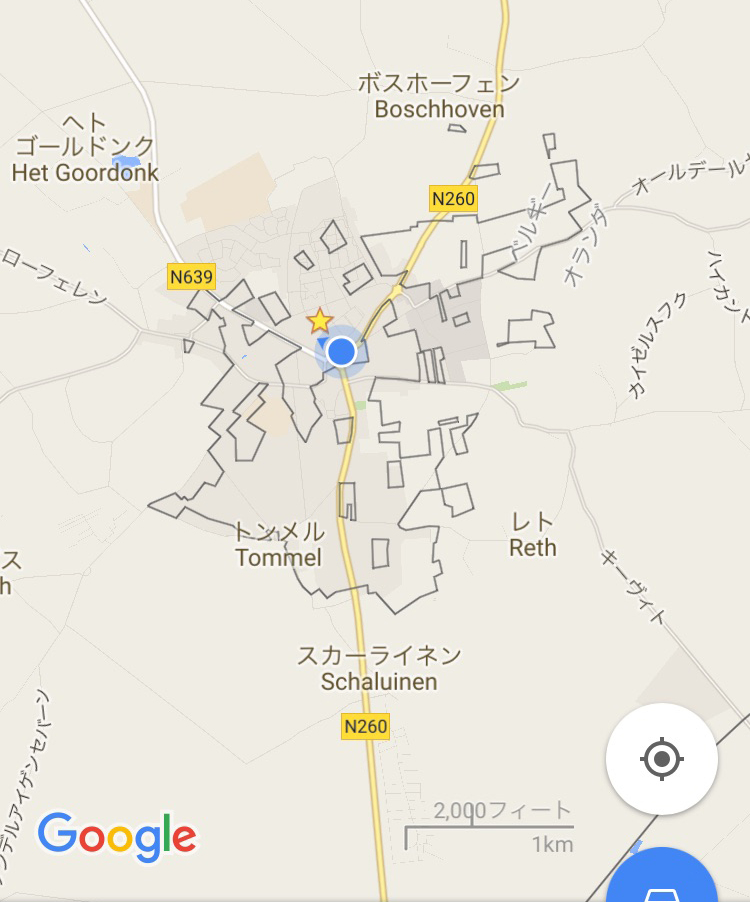The height and width of the screenshot is (902, 750).
Task: Tap the blue current-location dot
Action: point(342,351)
